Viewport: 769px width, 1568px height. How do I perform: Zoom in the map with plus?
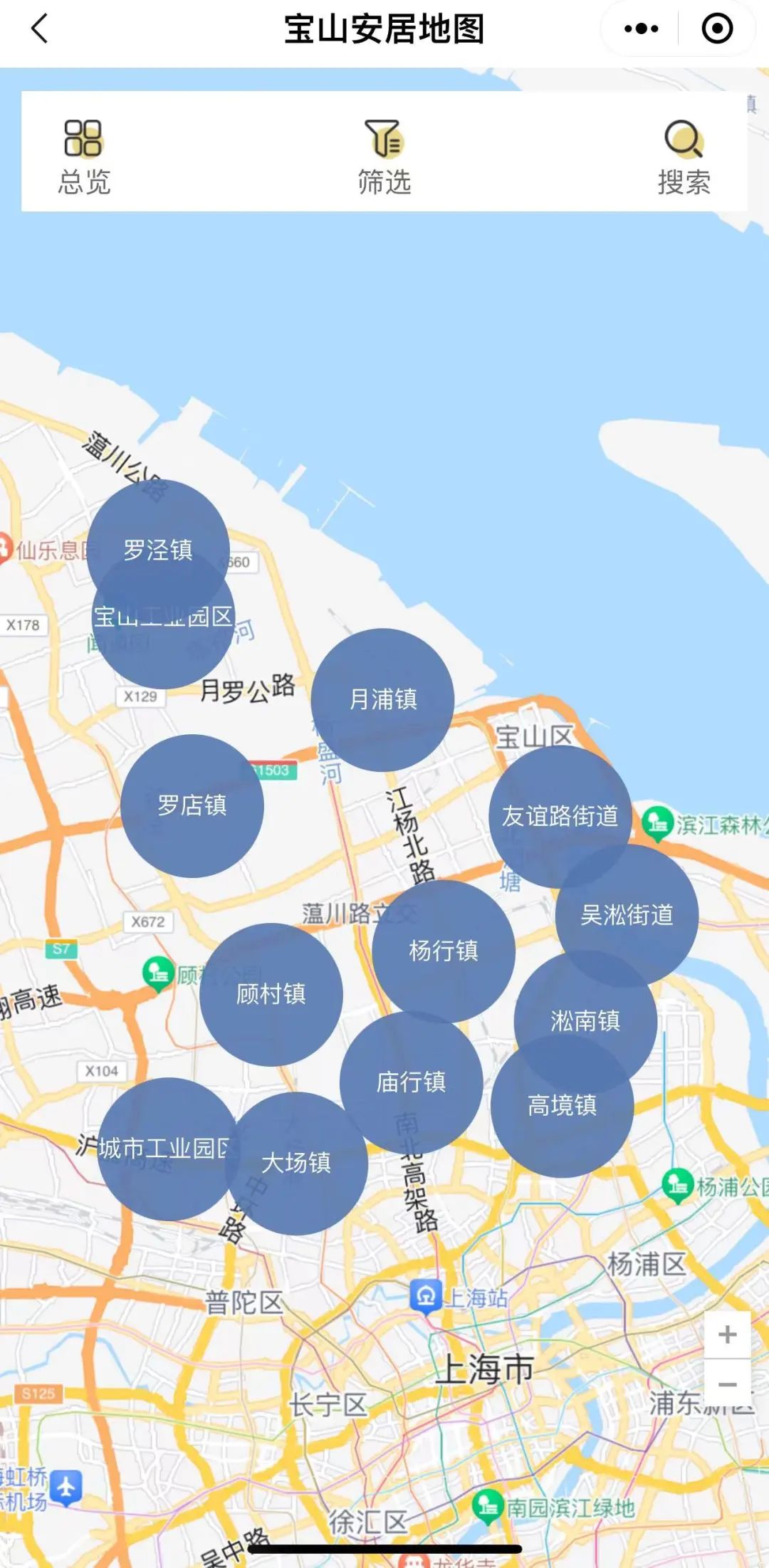coord(727,1334)
